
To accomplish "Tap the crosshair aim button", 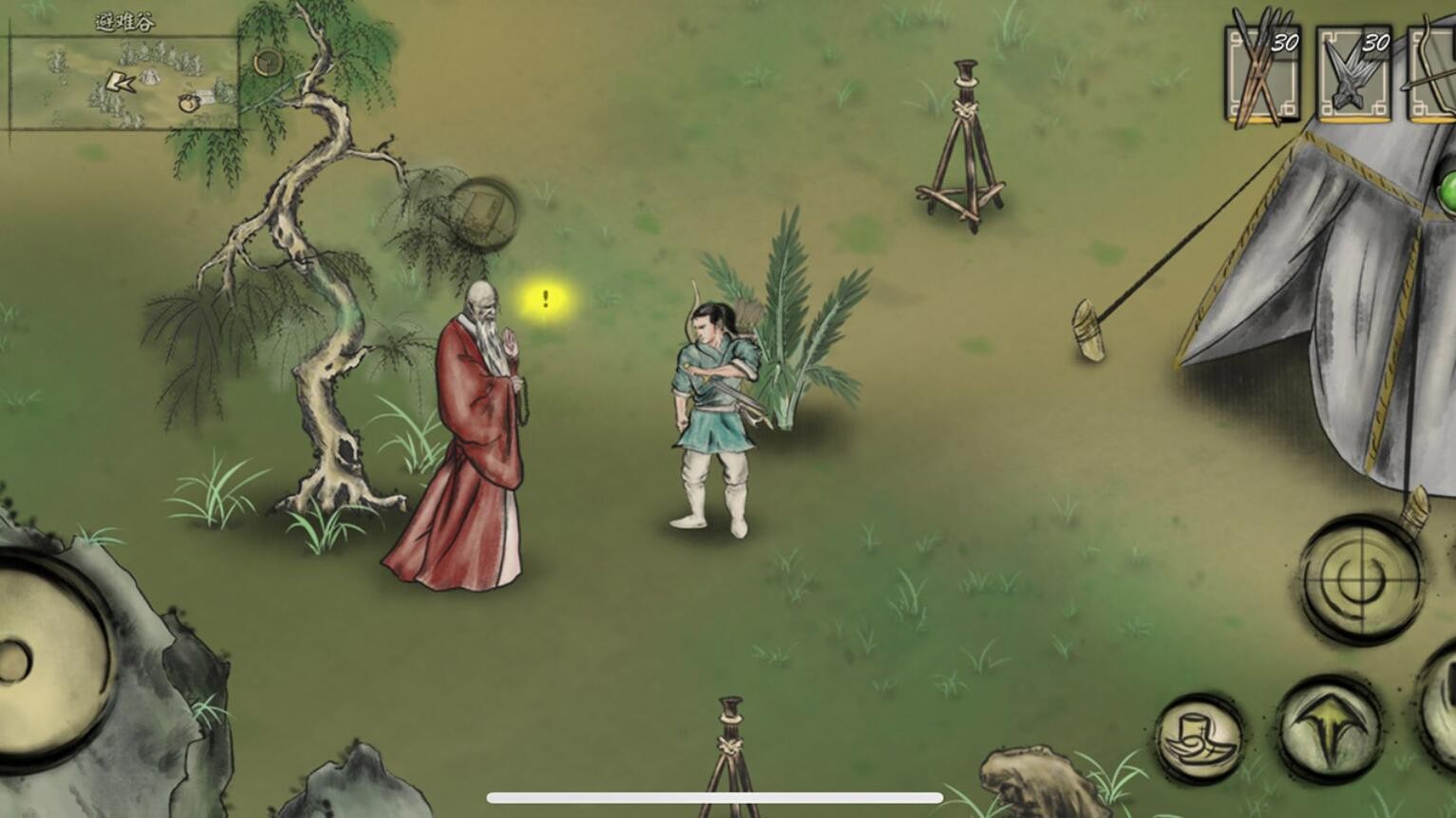I will pos(1361,579).
